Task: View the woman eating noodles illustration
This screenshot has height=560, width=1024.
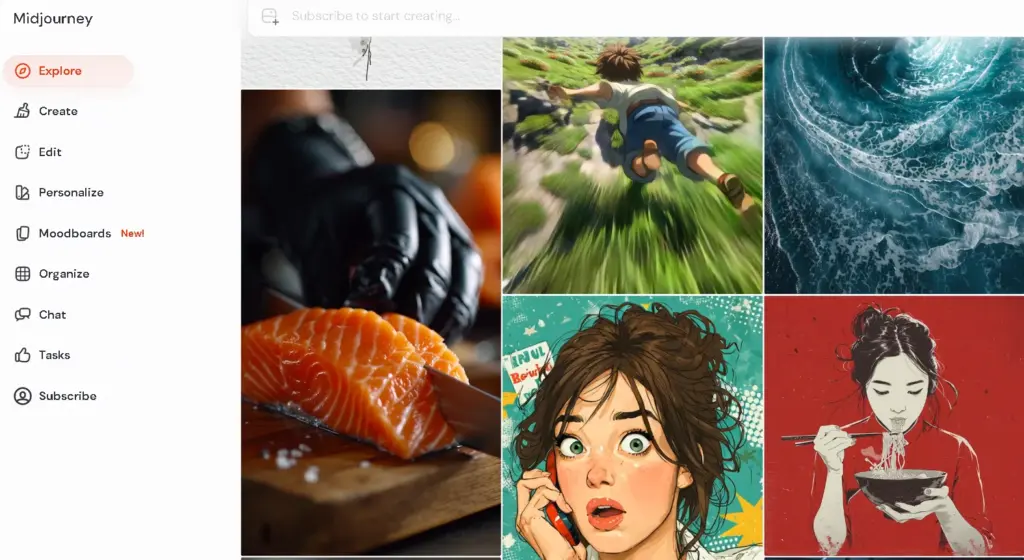Action: [x=894, y=428]
